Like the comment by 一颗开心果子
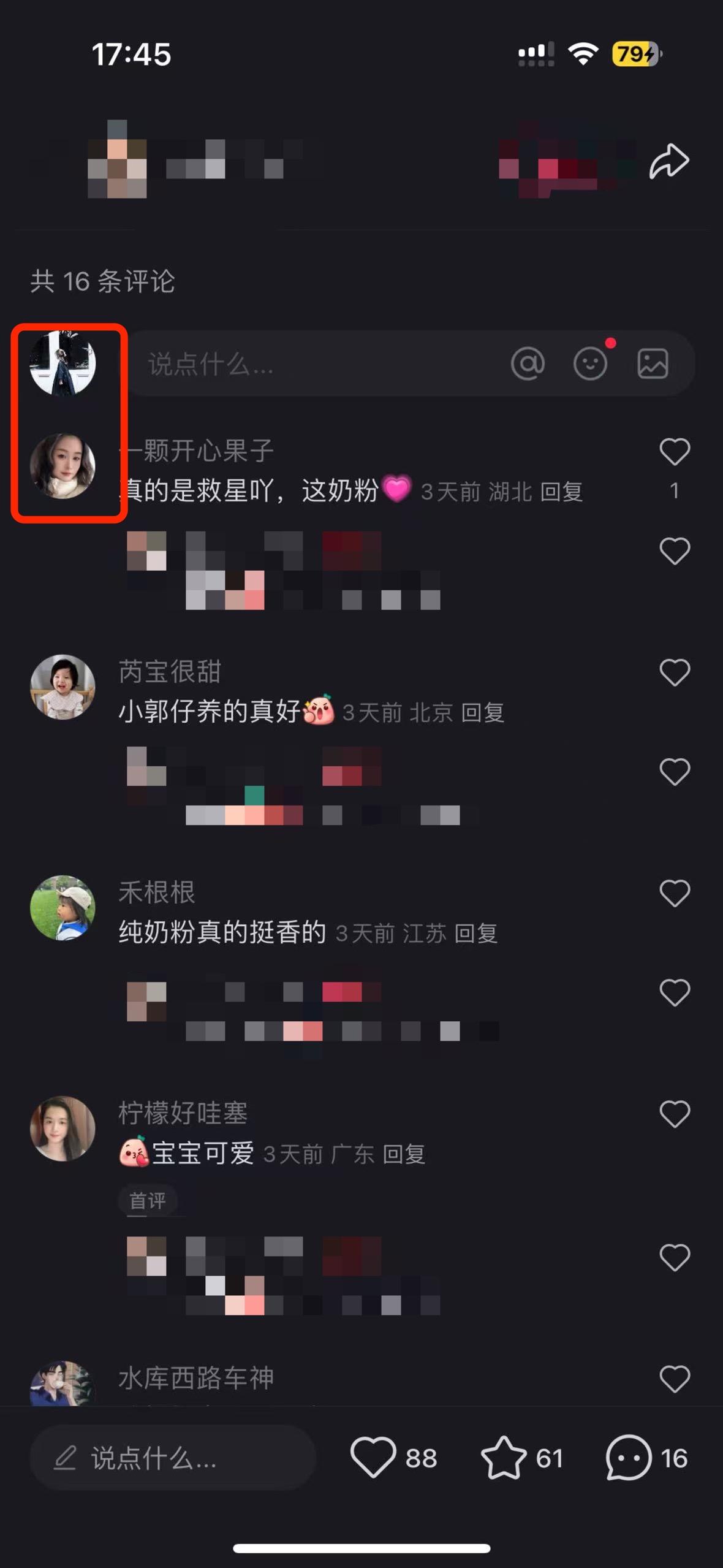The height and width of the screenshot is (1568, 723). coord(675,452)
